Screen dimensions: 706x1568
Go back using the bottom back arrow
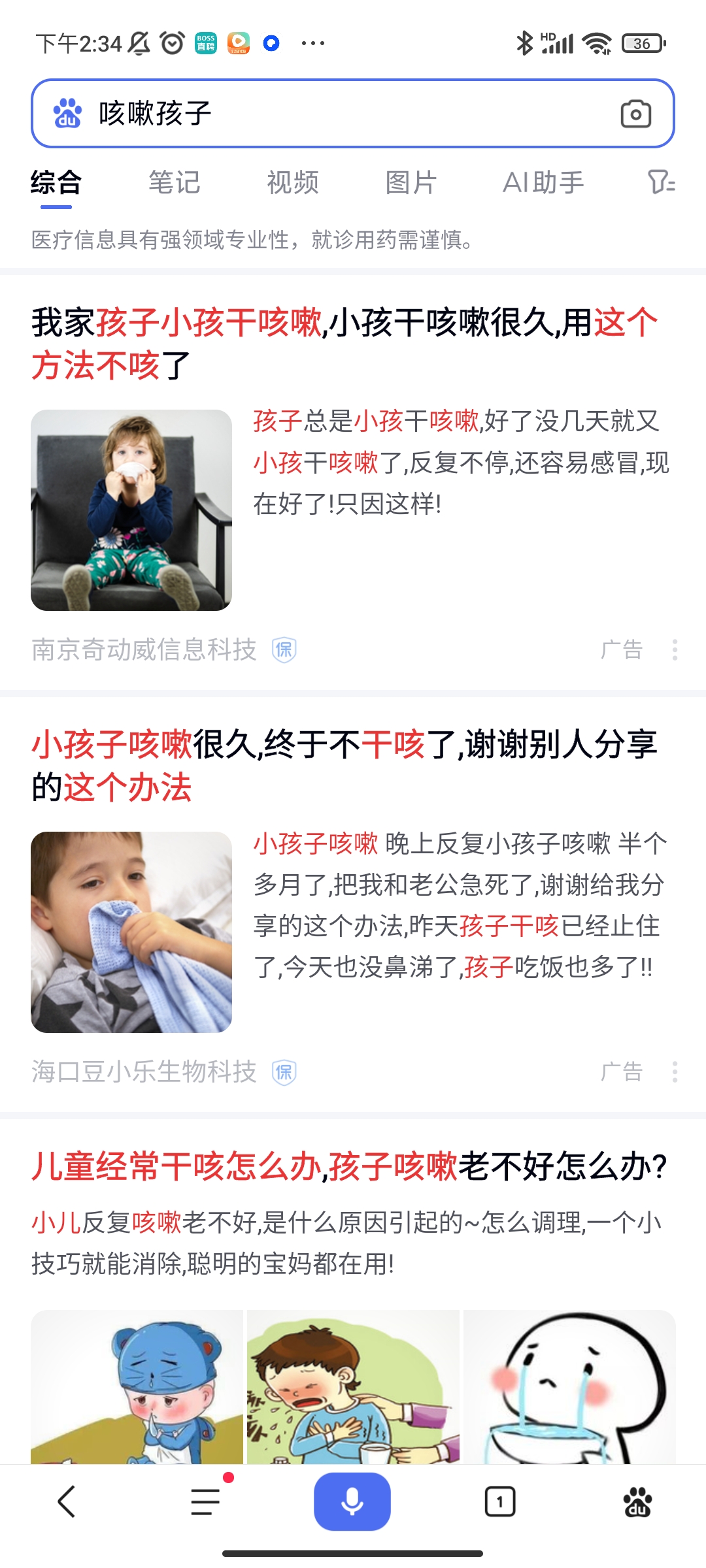[x=67, y=1501]
